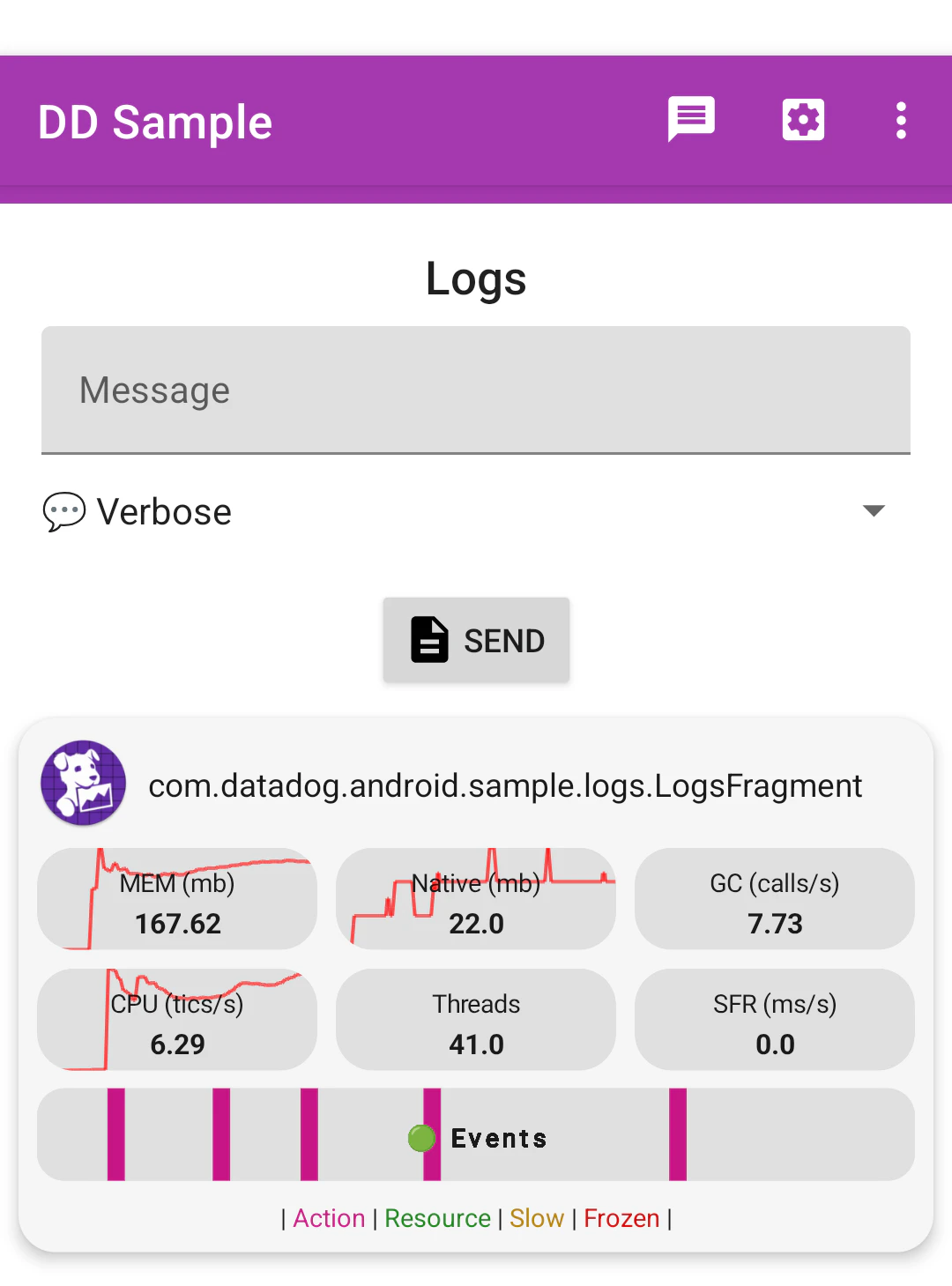Open the settings gear icon
Screen dimensions: 952x1286
tap(803, 120)
